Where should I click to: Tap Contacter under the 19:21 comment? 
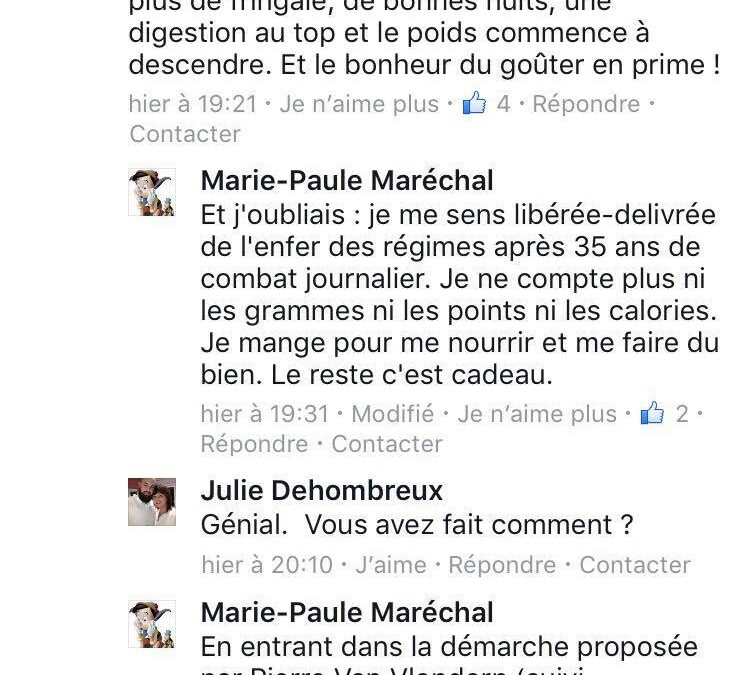click(x=185, y=134)
